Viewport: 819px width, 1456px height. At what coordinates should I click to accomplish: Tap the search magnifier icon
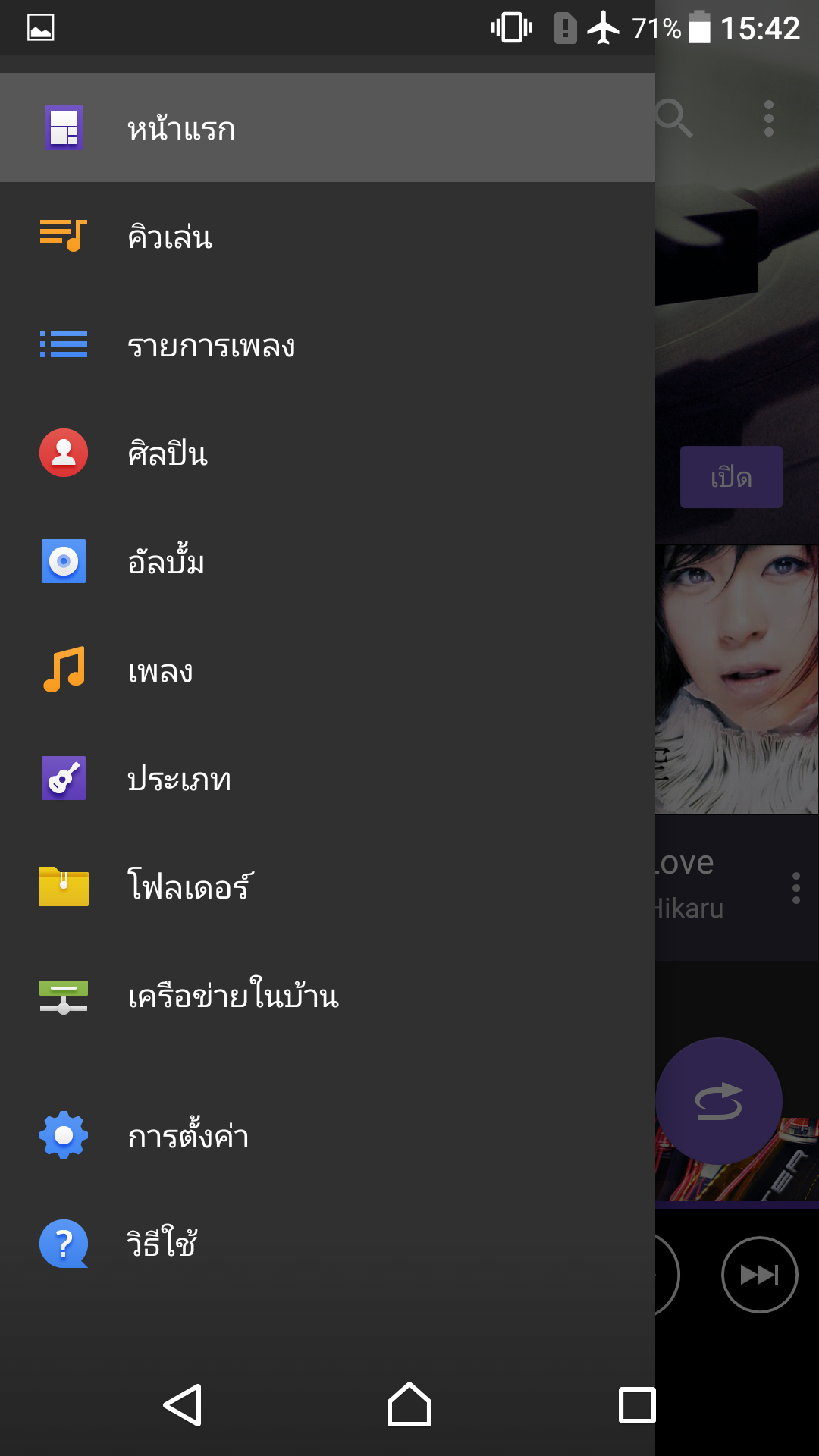pyautogui.click(x=674, y=118)
